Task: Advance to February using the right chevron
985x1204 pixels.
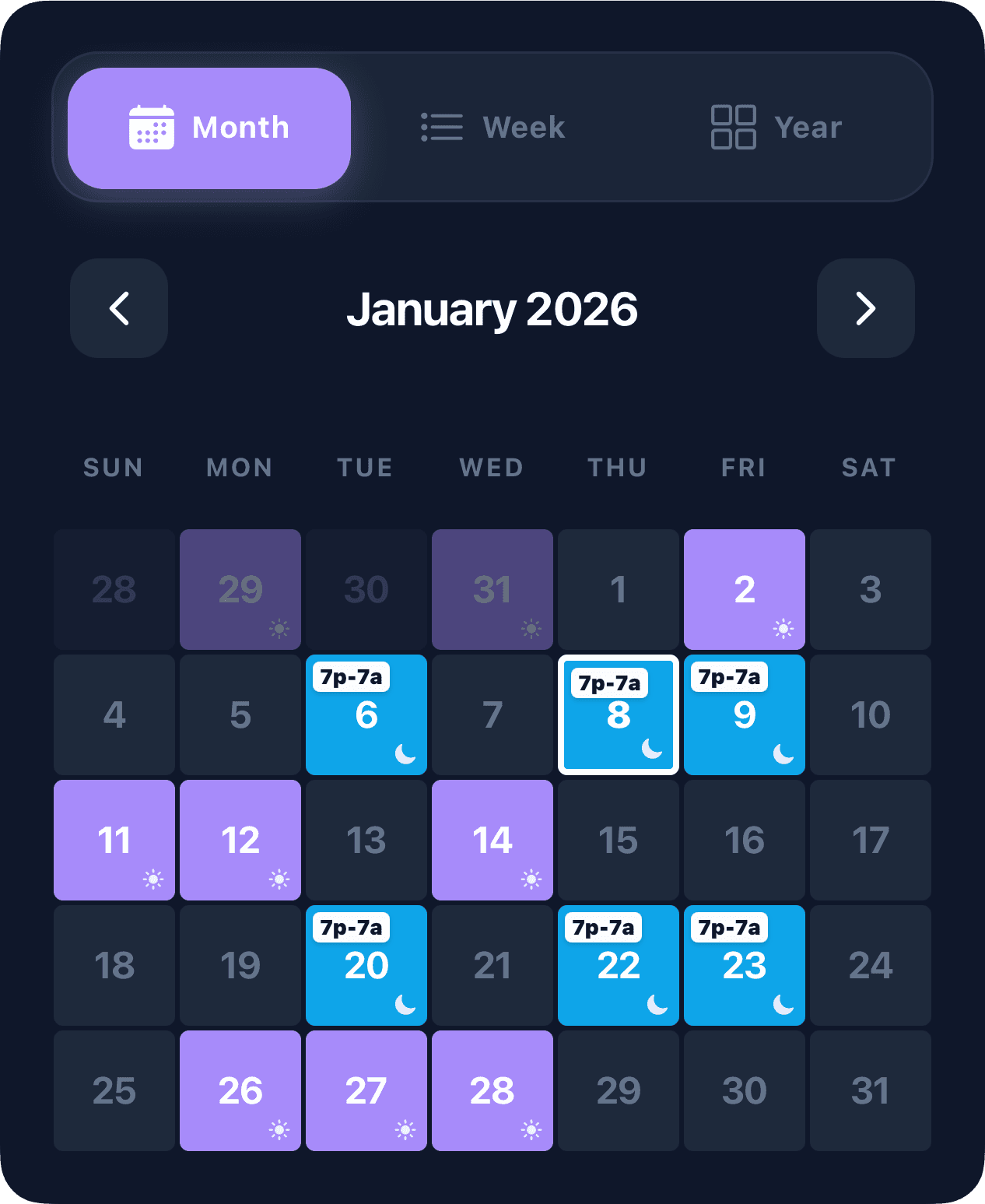Action: [866, 308]
